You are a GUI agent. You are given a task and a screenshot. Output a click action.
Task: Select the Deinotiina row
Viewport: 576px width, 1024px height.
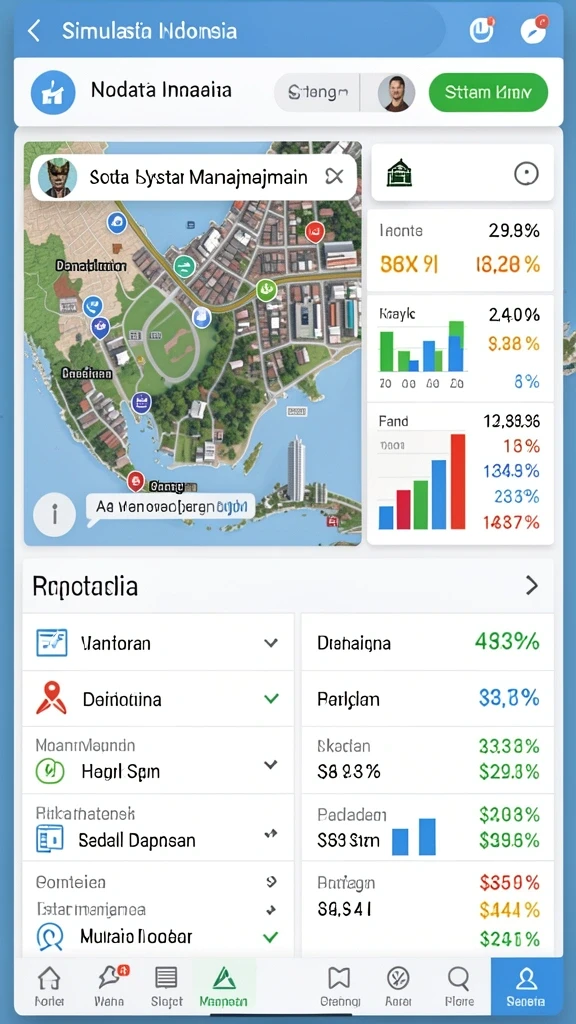point(158,699)
